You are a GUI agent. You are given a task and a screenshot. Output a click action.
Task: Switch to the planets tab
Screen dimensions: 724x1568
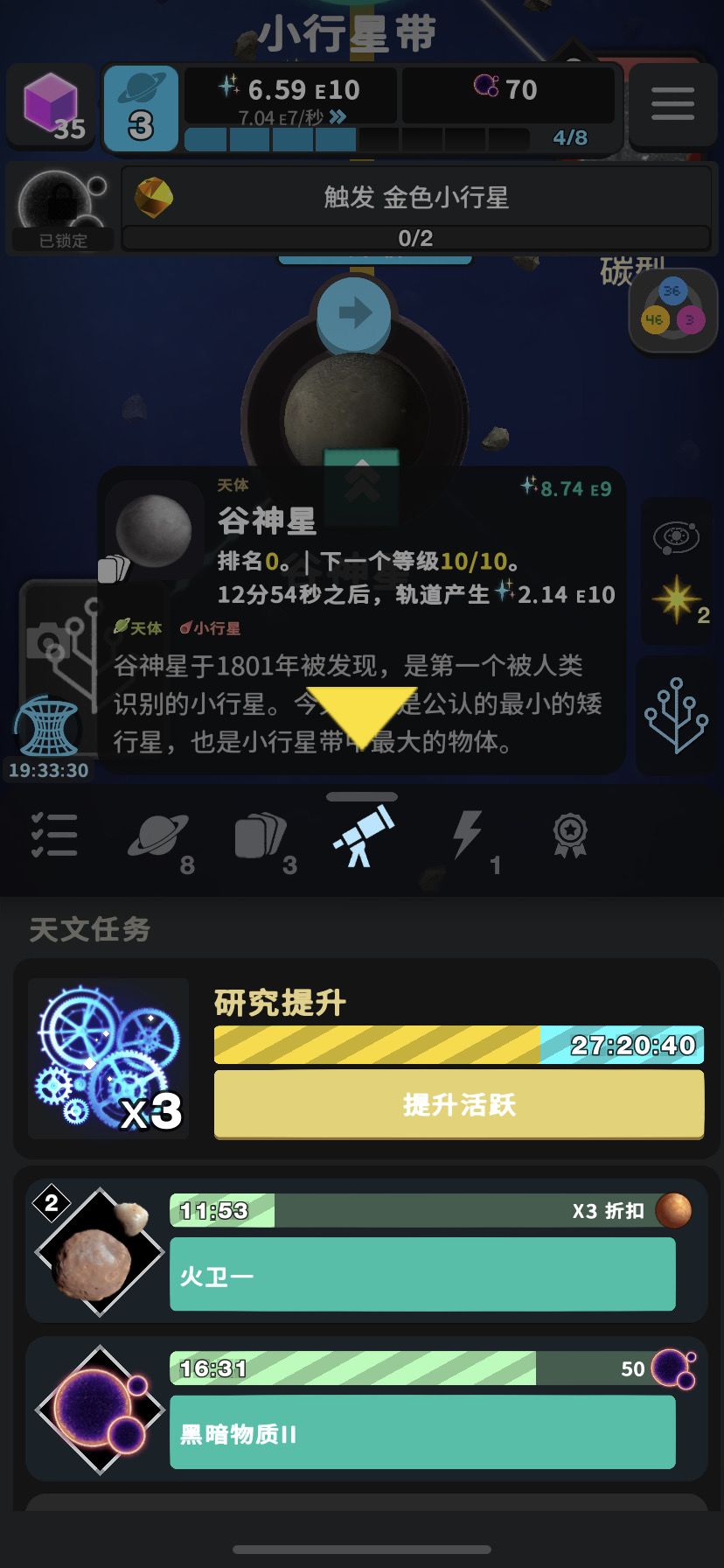tap(161, 837)
